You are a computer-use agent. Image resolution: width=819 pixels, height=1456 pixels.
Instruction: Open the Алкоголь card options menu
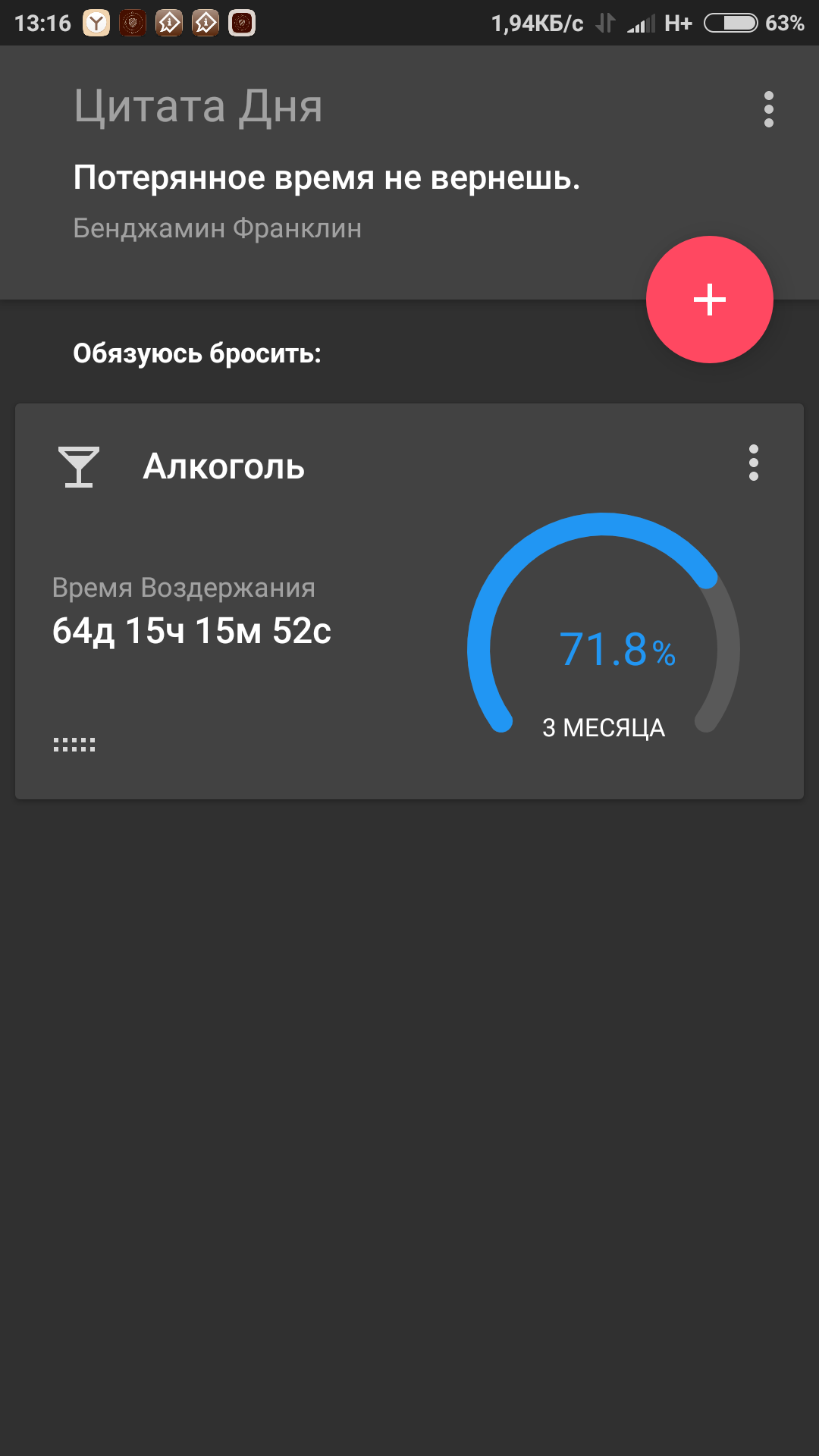(753, 463)
